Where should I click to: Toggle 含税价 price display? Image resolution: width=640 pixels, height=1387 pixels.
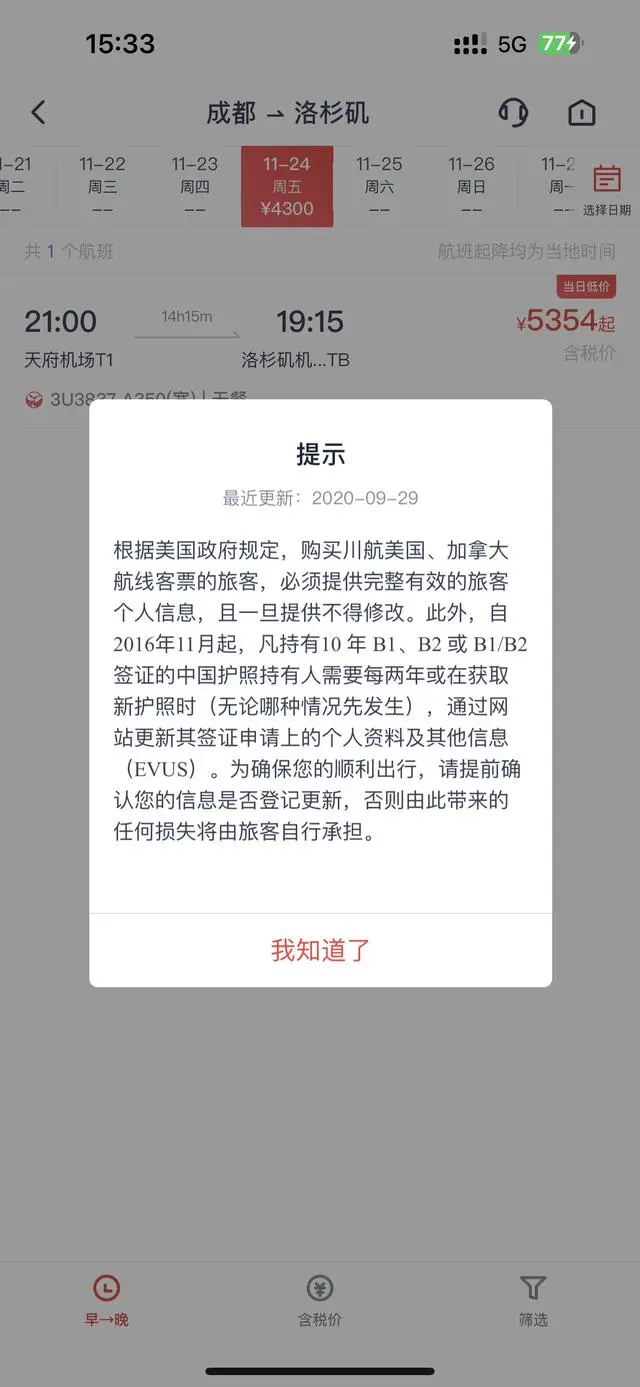click(320, 1301)
